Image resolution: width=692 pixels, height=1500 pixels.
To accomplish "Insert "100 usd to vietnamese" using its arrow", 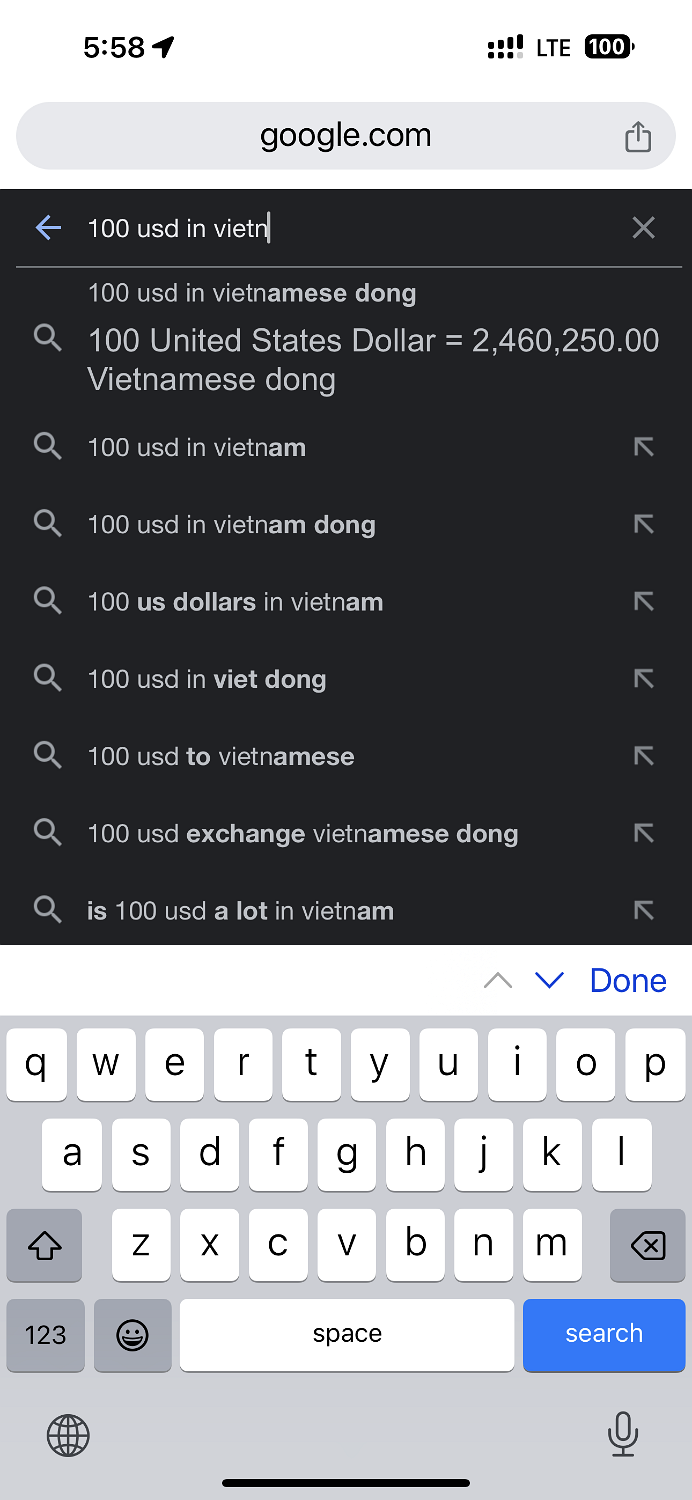I will [644, 756].
